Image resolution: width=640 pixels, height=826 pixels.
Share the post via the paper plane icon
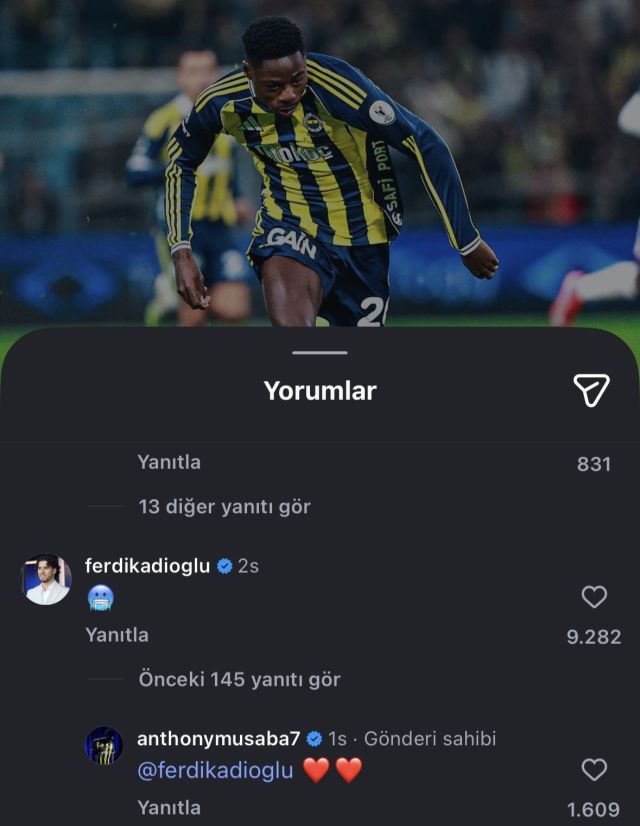pos(591,390)
